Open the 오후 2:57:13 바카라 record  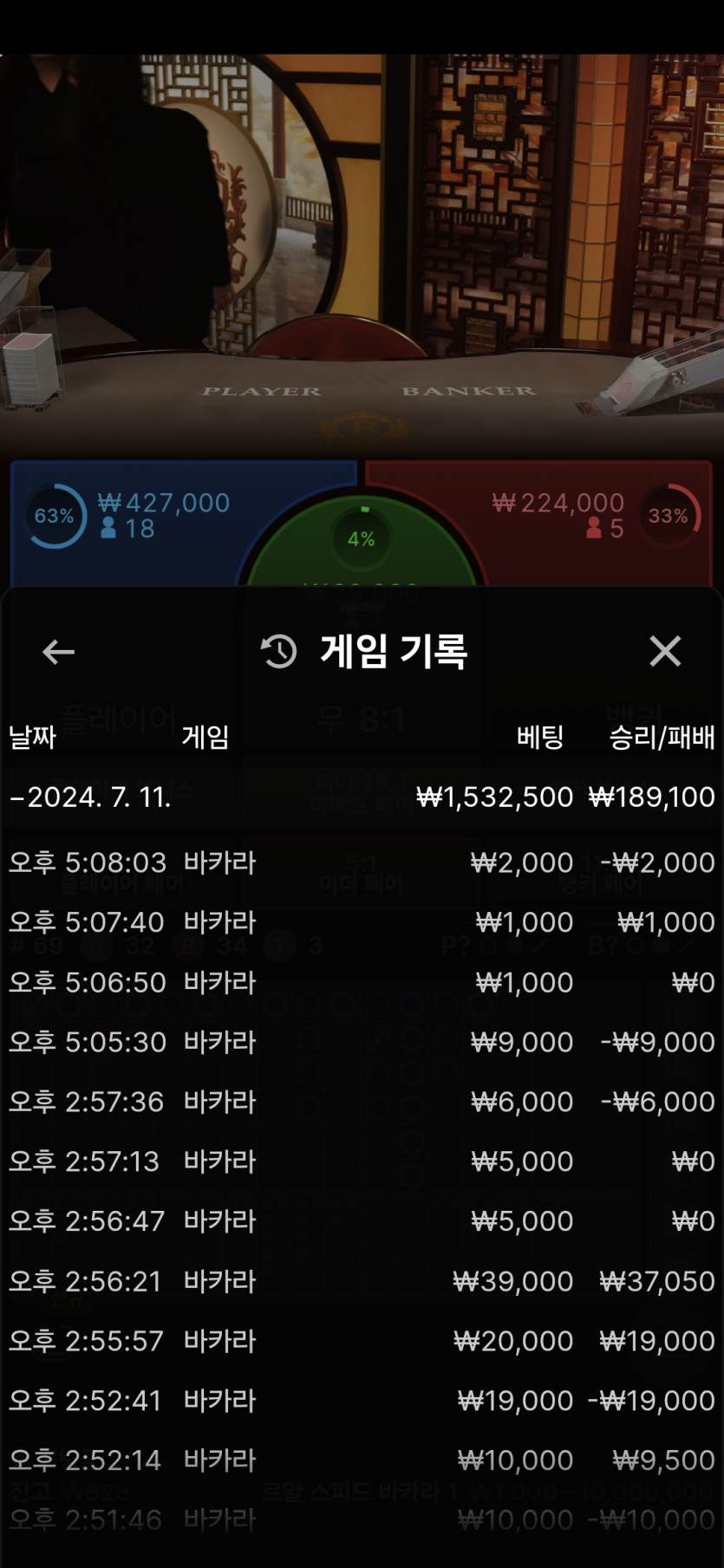pyautogui.click(x=362, y=1161)
